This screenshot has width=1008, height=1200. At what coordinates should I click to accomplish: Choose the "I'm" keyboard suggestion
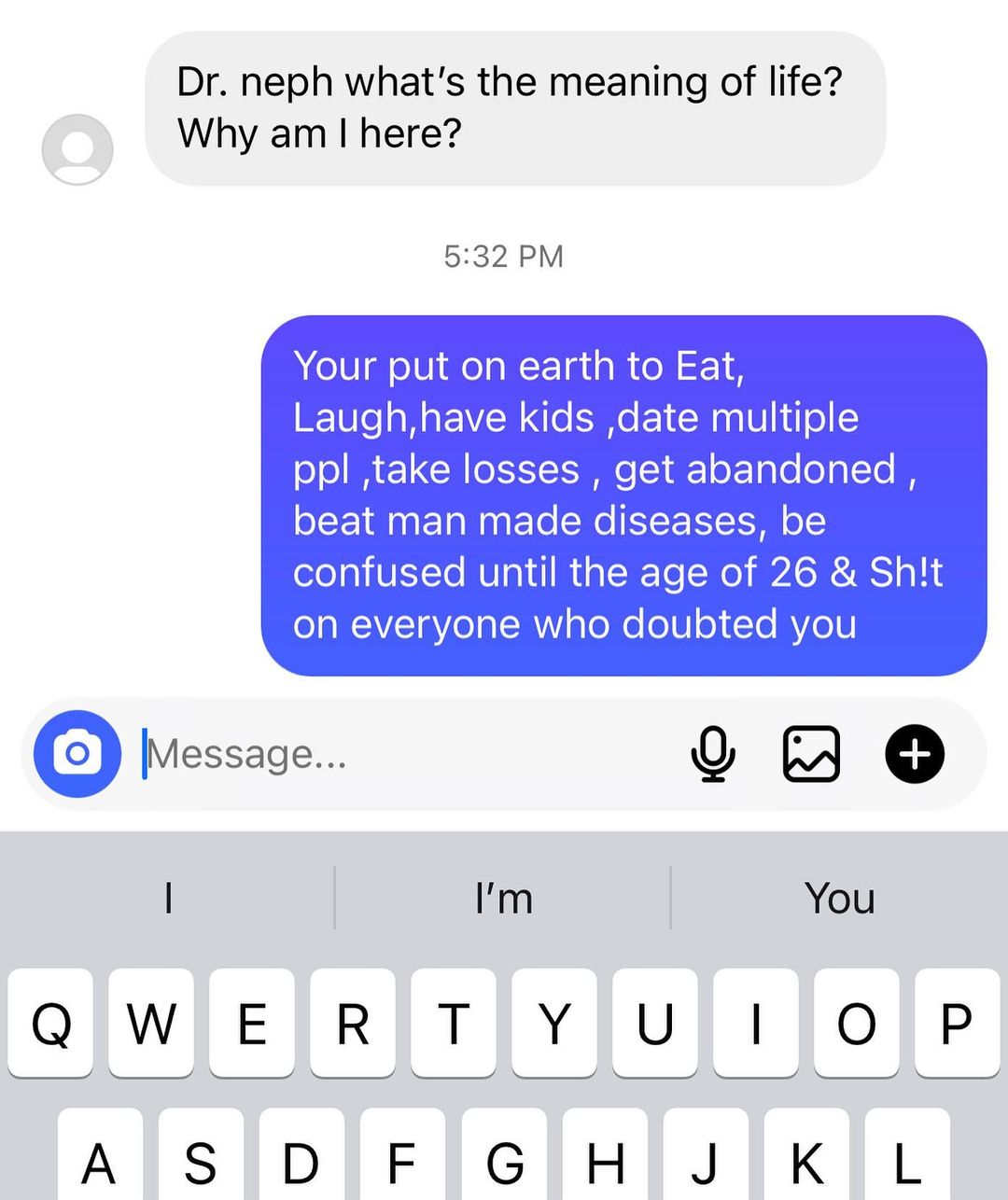[503, 899]
